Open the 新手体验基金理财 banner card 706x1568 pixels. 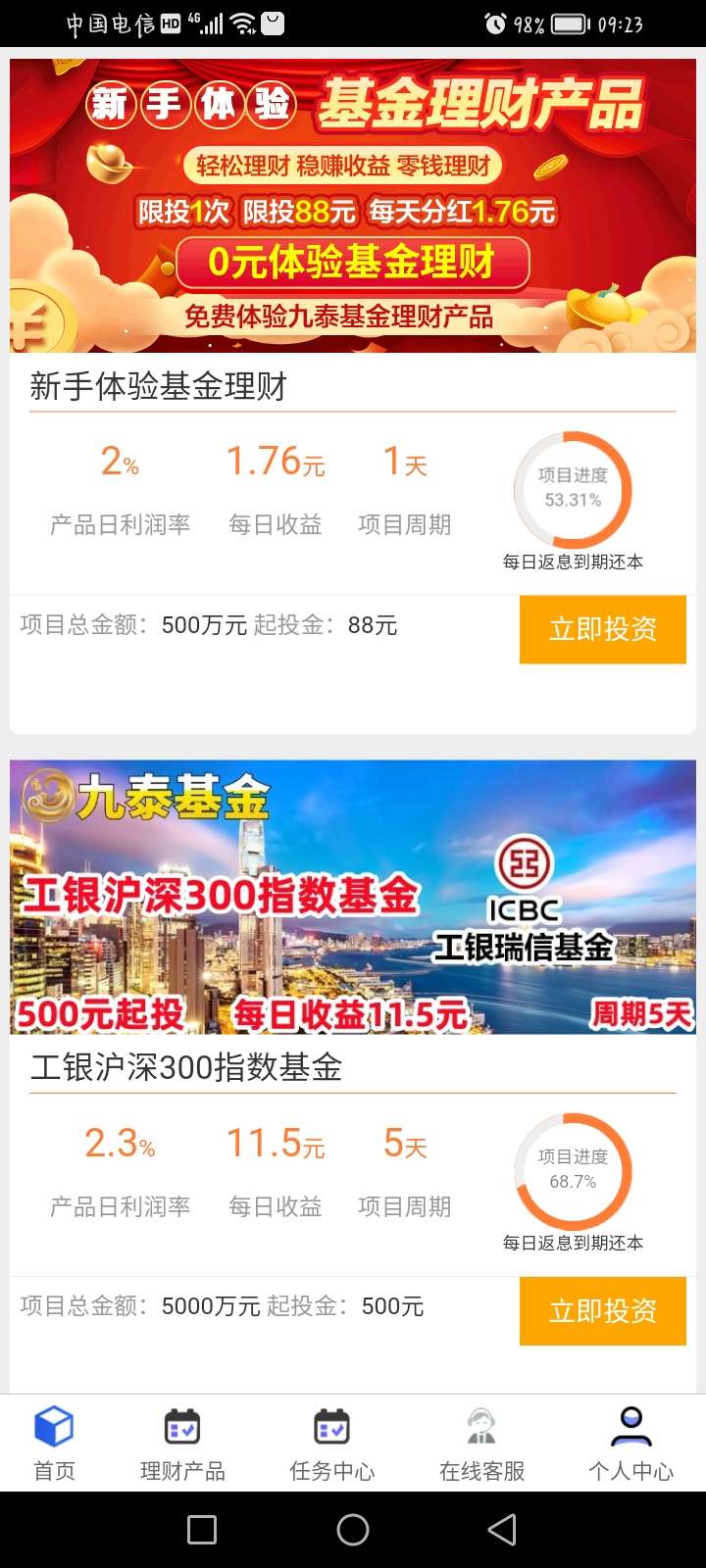pos(353,206)
